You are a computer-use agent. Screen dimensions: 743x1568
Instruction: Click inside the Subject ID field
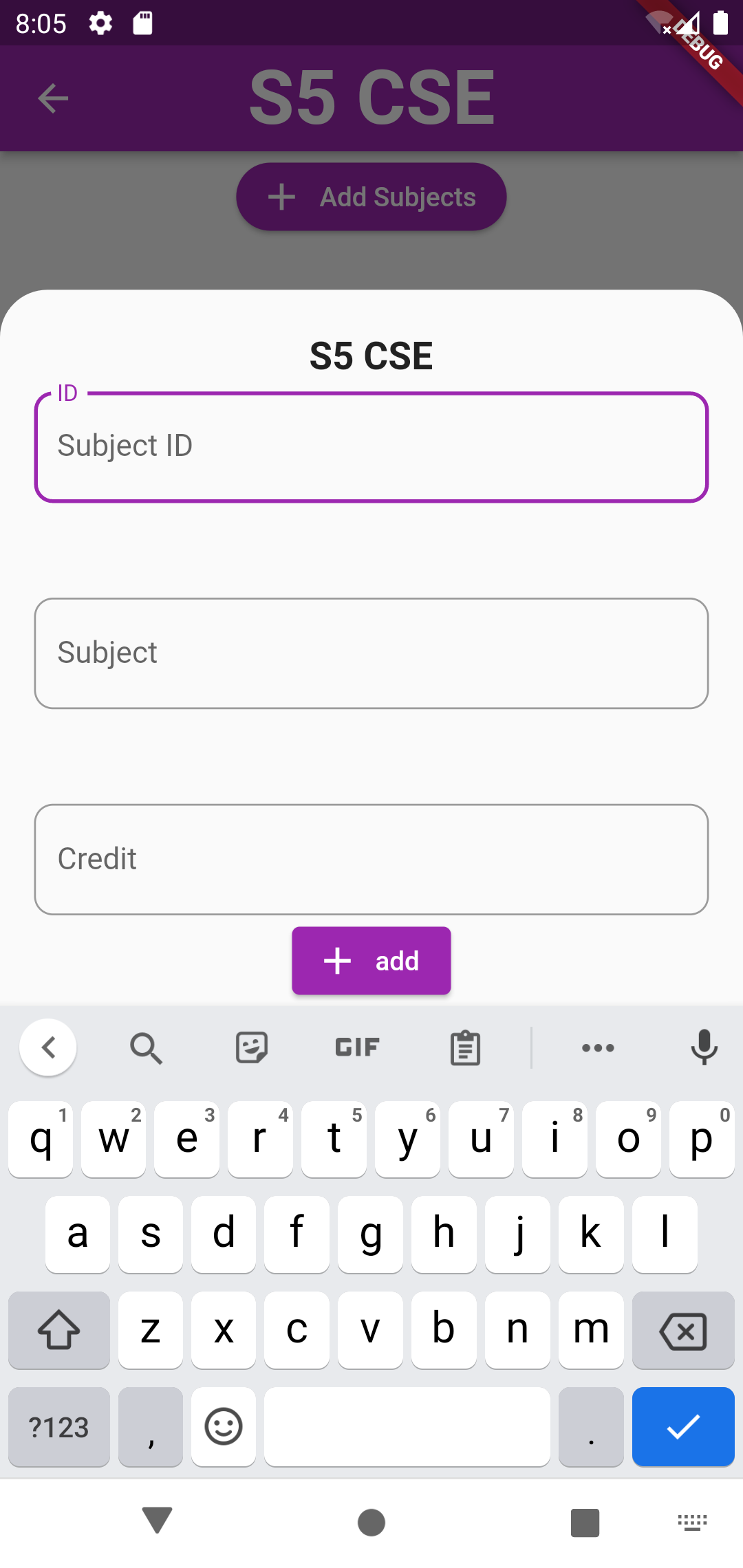pyautogui.click(x=371, y=446)
